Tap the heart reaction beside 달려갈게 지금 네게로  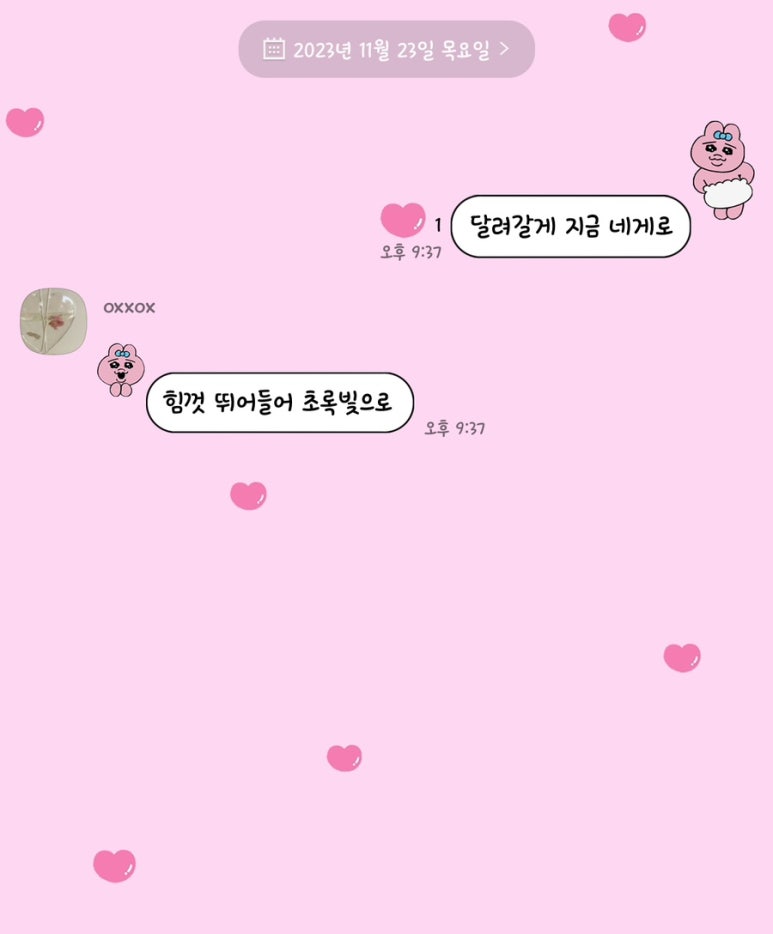(403, 219)
